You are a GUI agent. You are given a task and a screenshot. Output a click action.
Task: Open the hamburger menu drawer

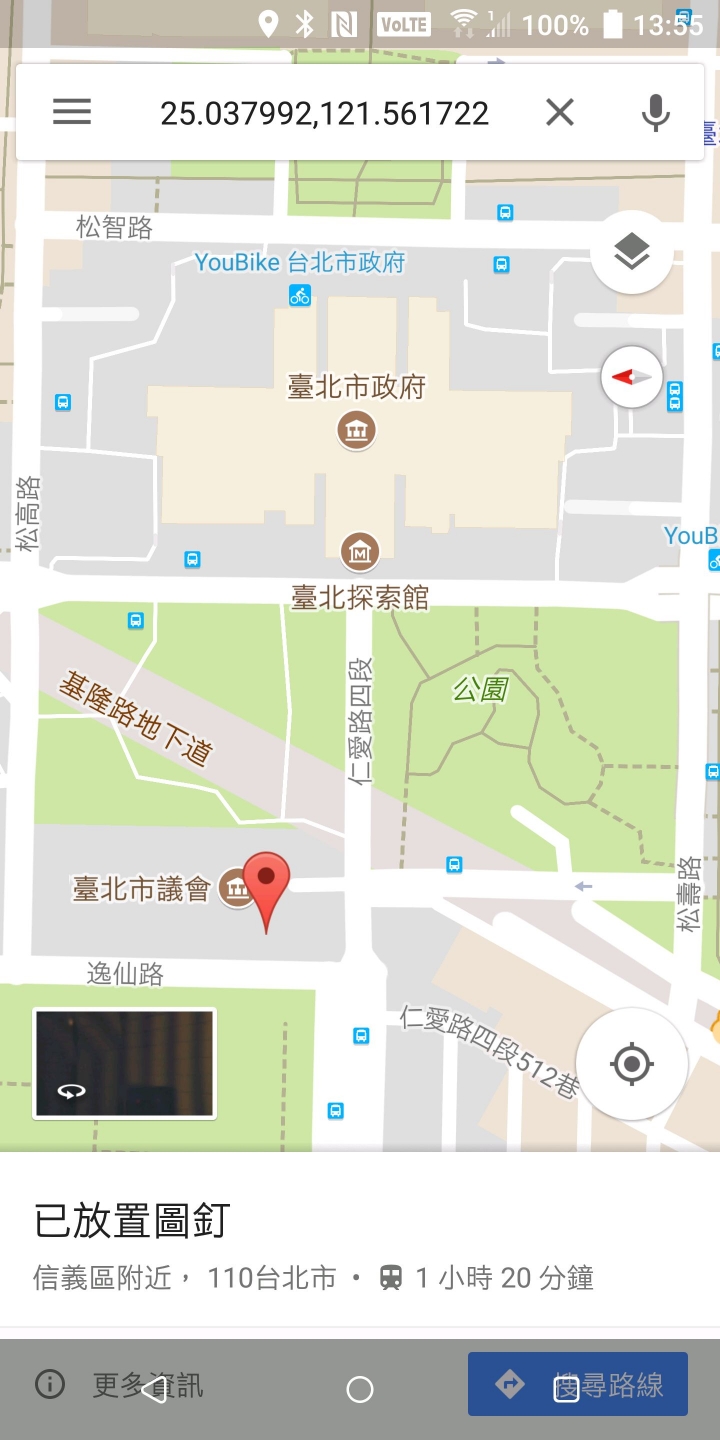[72, 112]
